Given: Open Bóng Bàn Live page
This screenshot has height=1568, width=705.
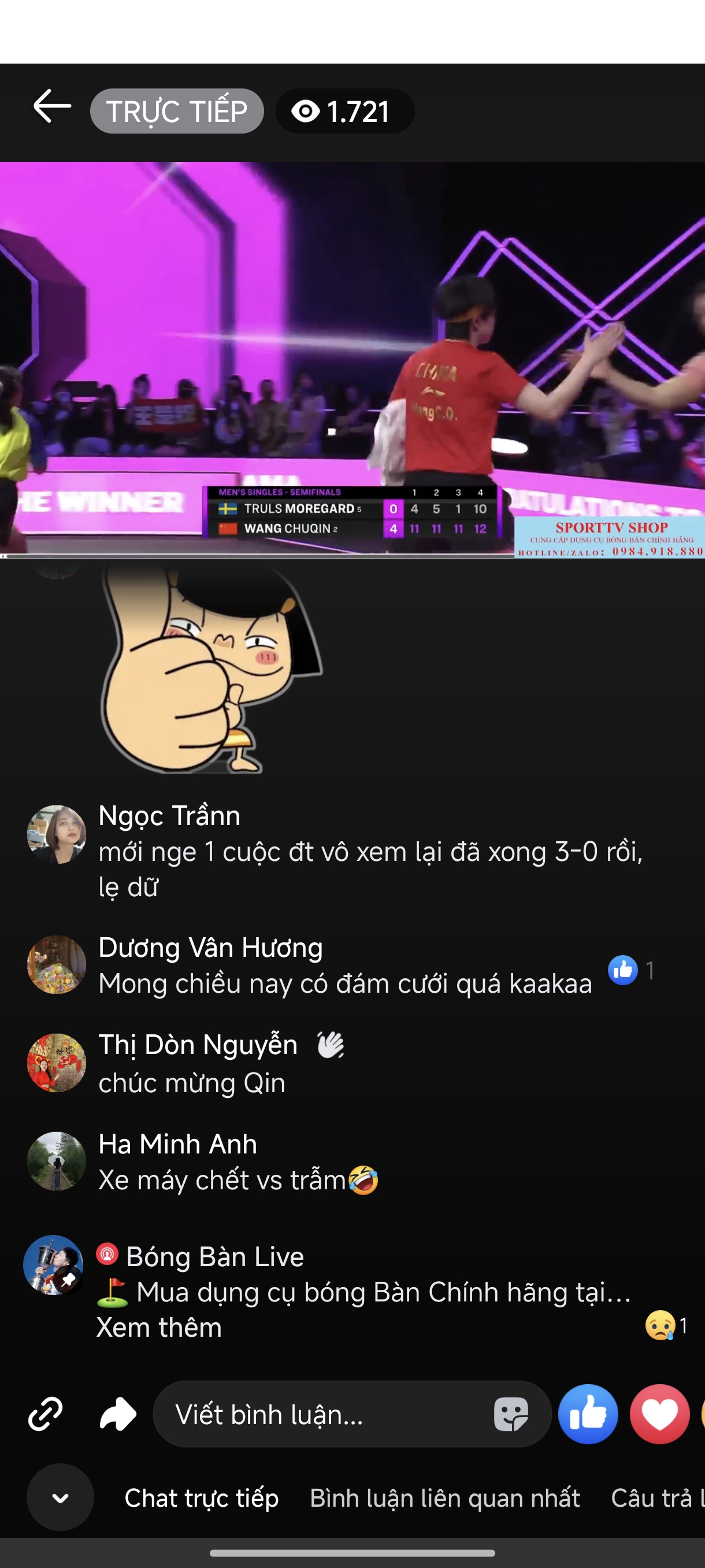Looking at the screenshot, I should (x=215, y=1256).
